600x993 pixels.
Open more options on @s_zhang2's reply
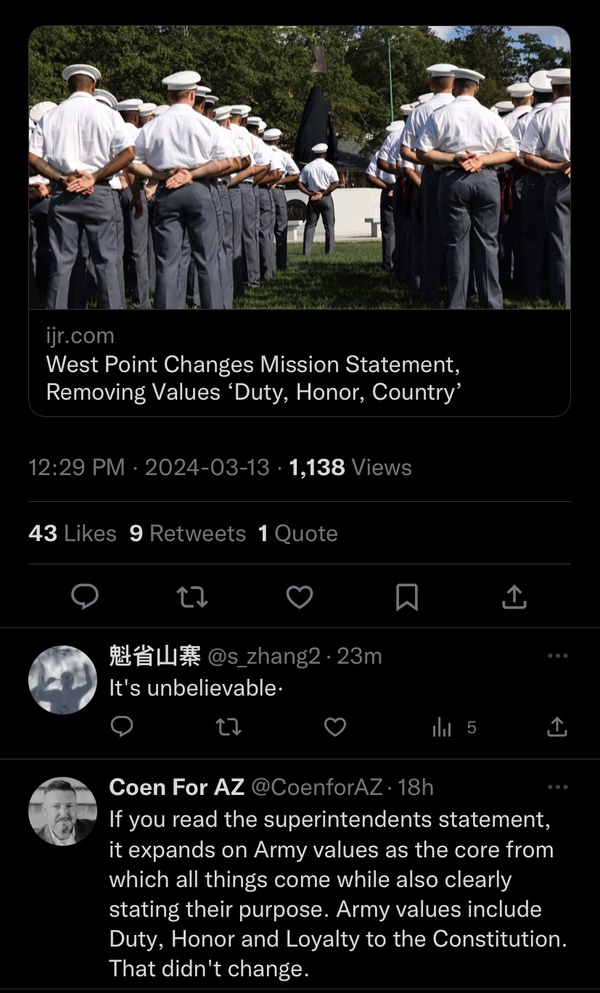pyautogui.click(x=558, y=656)
